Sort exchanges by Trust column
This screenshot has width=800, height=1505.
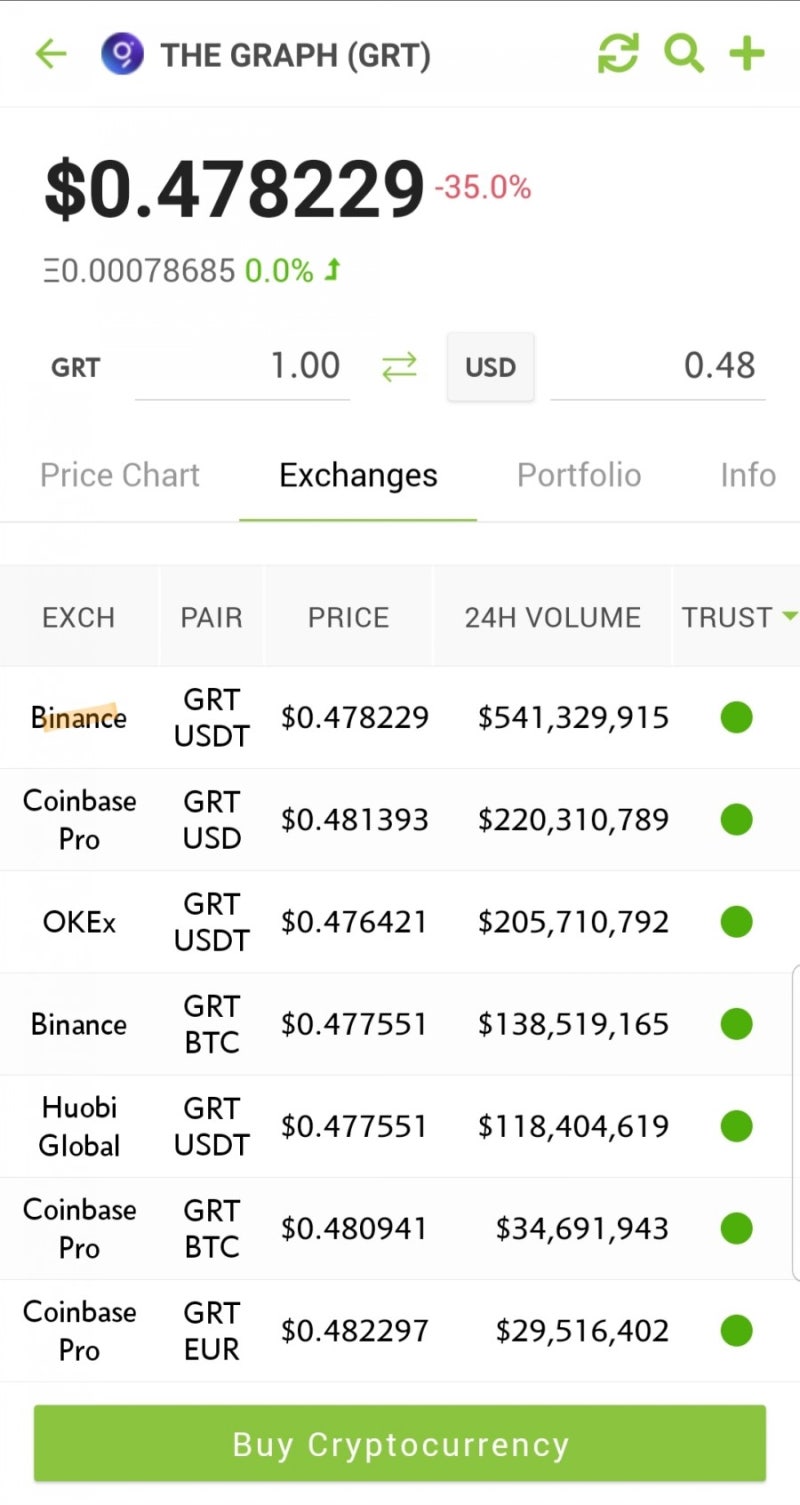[x=738, y=617]
